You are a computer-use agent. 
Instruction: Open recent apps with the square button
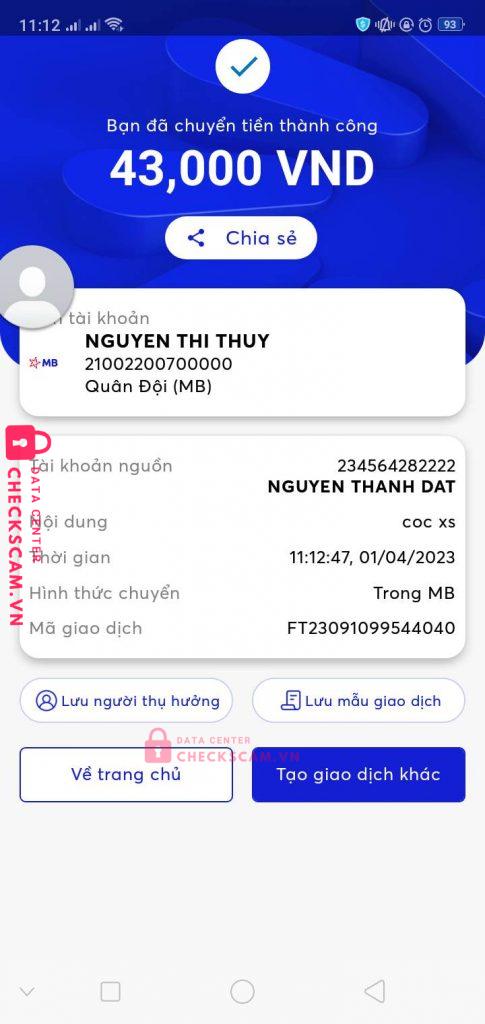tap(110, 992)
